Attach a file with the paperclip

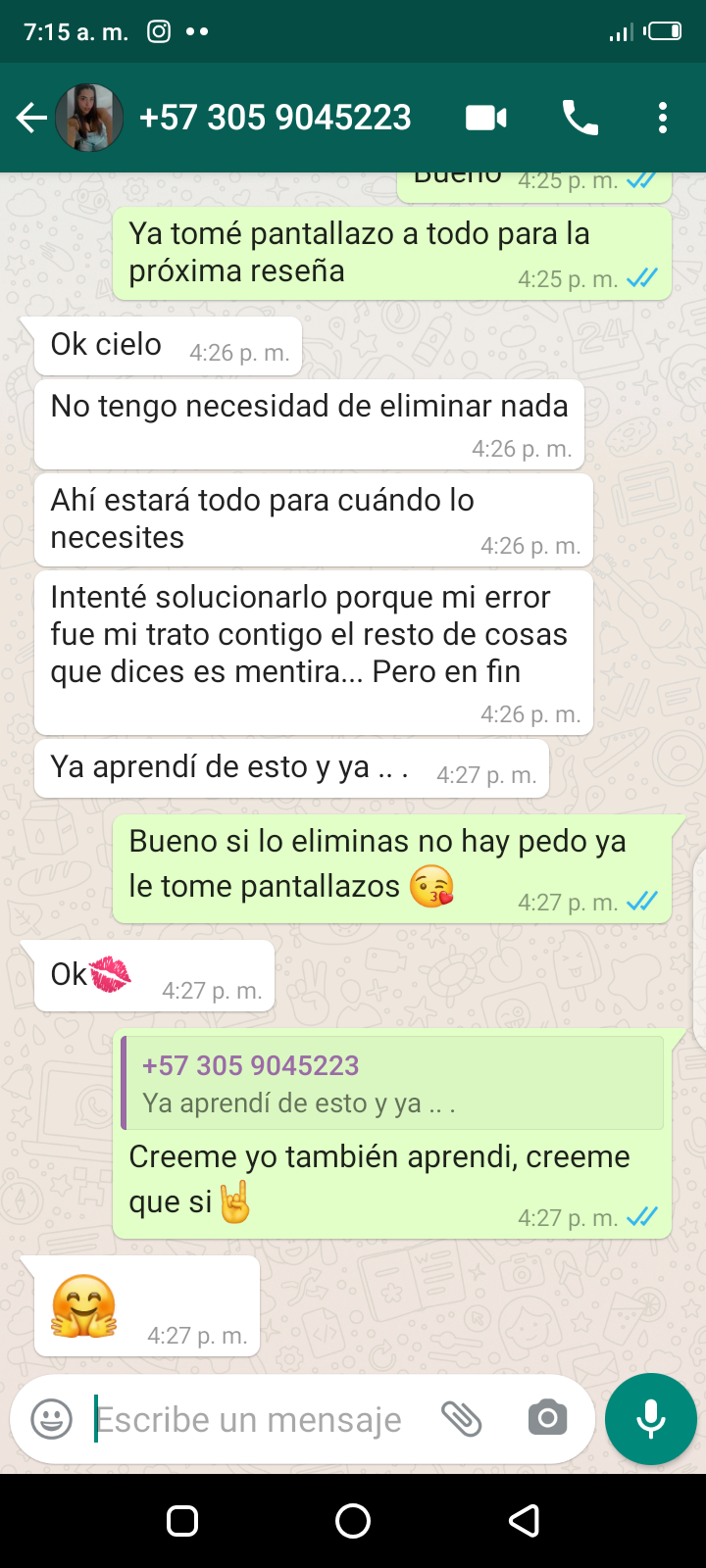point(461,1419)
